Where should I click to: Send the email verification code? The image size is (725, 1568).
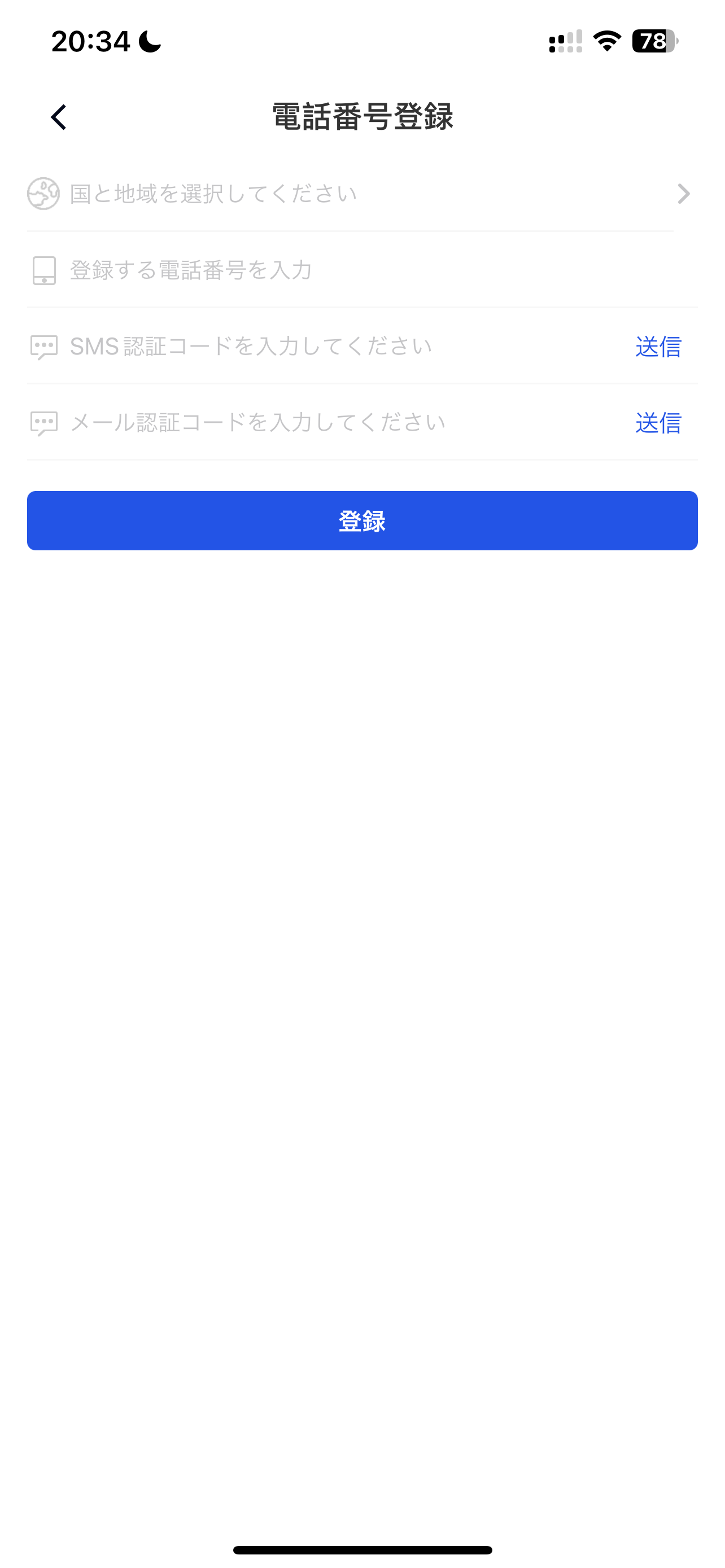pos(658,423)
